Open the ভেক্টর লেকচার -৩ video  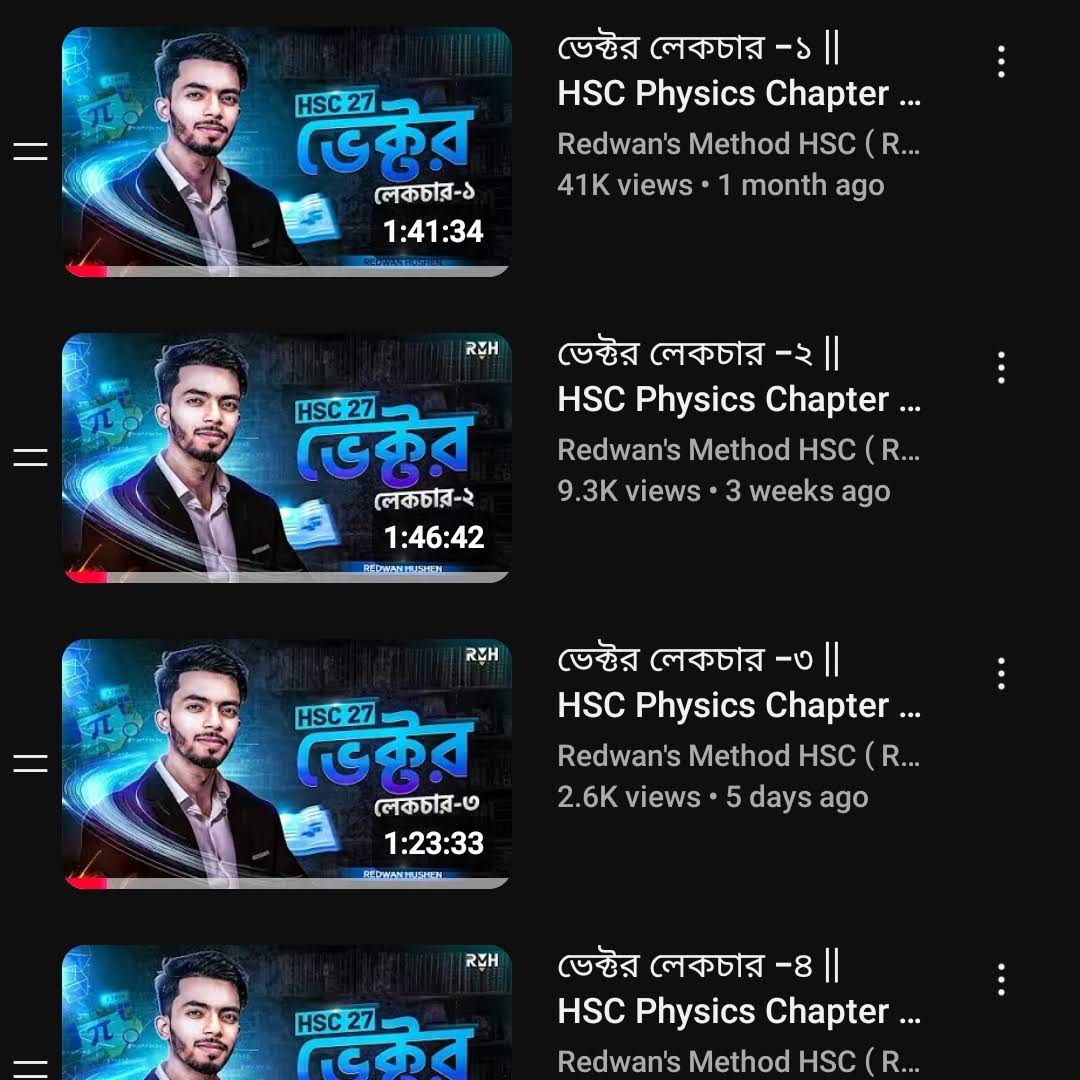tap(287, 764)
